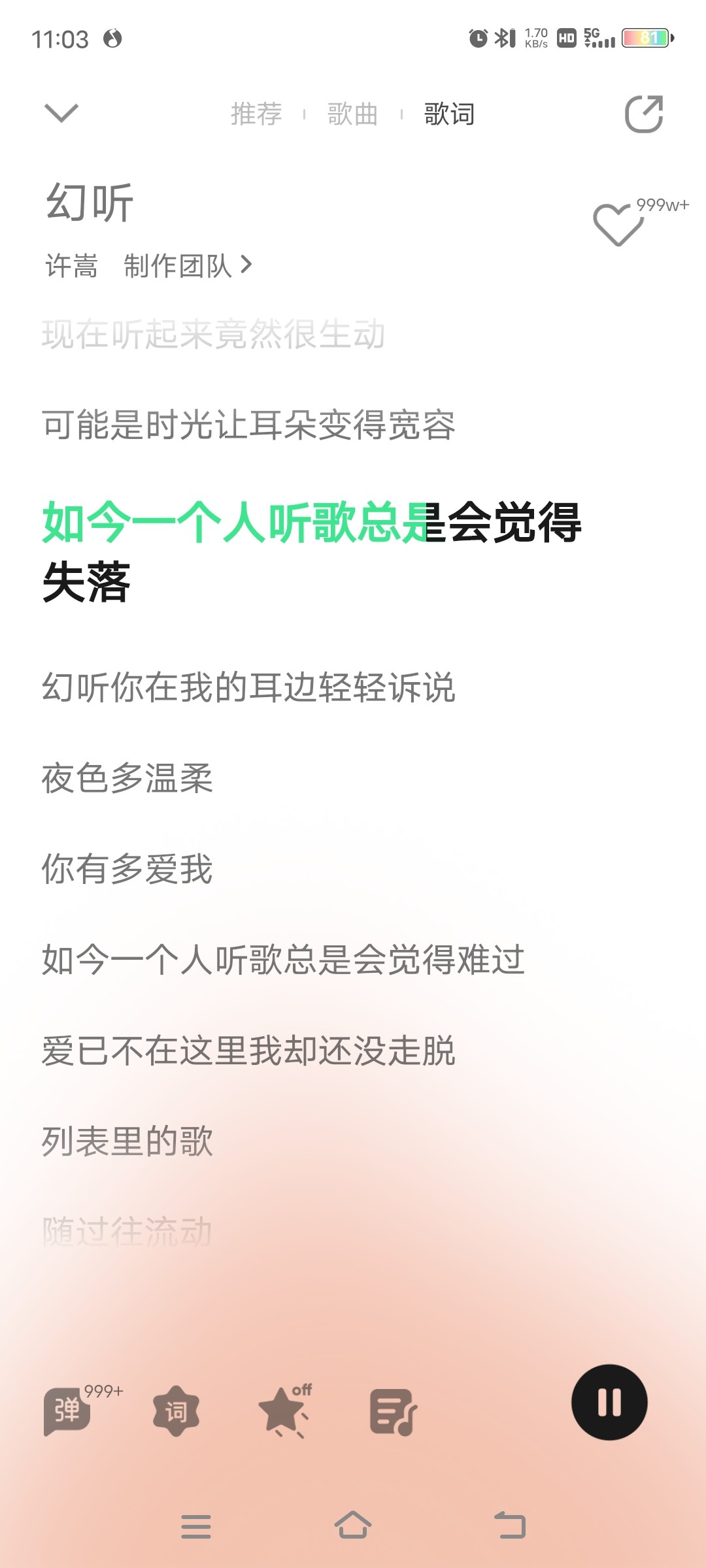706x1568 pixels.
Task: Open artist 许嵩's page
Action: (71, 266)
